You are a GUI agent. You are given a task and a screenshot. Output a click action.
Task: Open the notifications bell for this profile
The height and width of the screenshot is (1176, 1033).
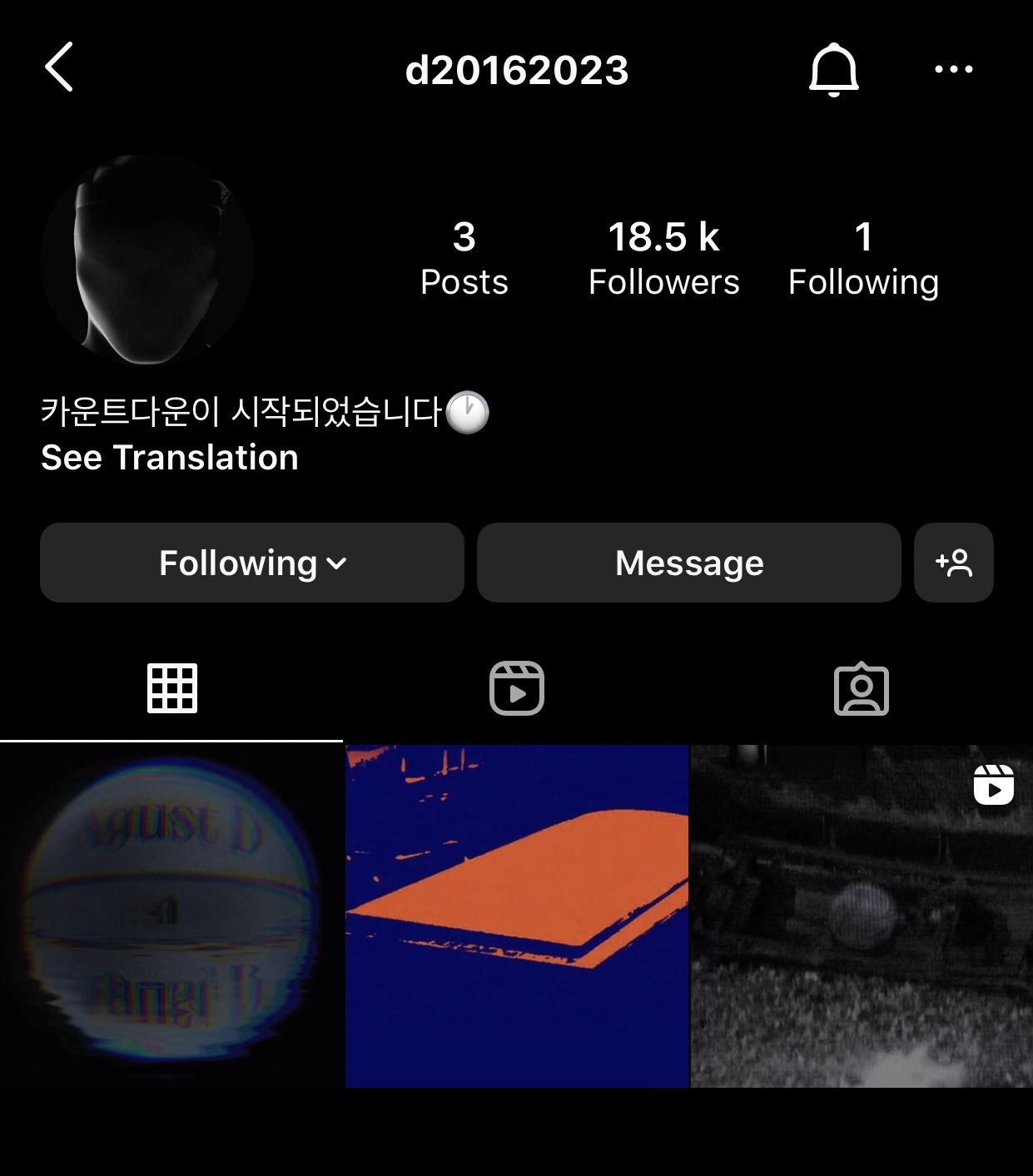click(833, 70)
